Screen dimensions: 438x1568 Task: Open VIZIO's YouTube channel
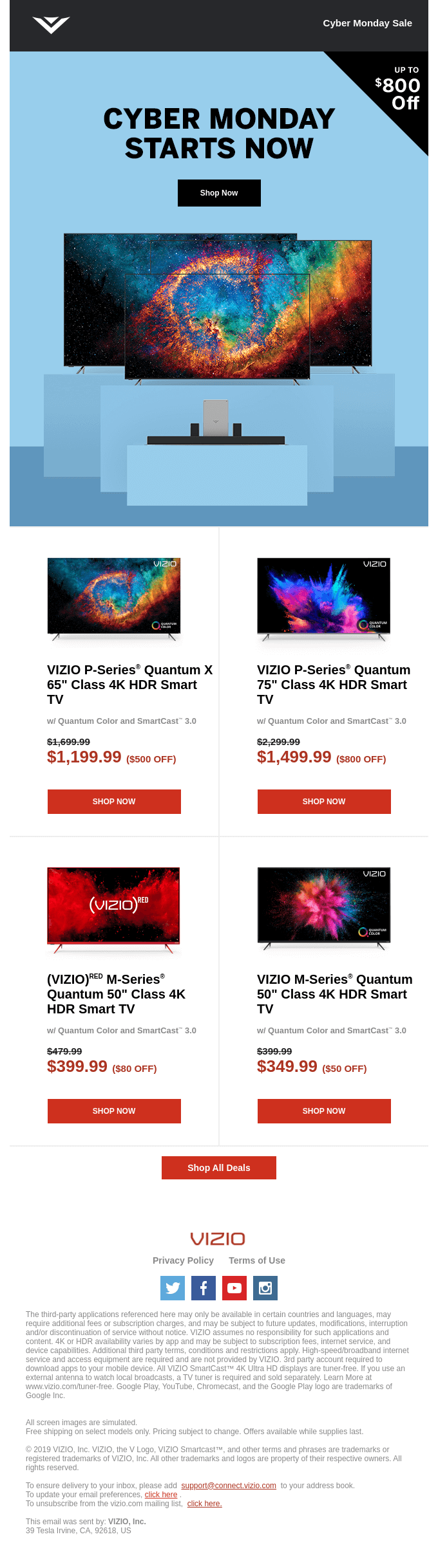[234, 1287]
